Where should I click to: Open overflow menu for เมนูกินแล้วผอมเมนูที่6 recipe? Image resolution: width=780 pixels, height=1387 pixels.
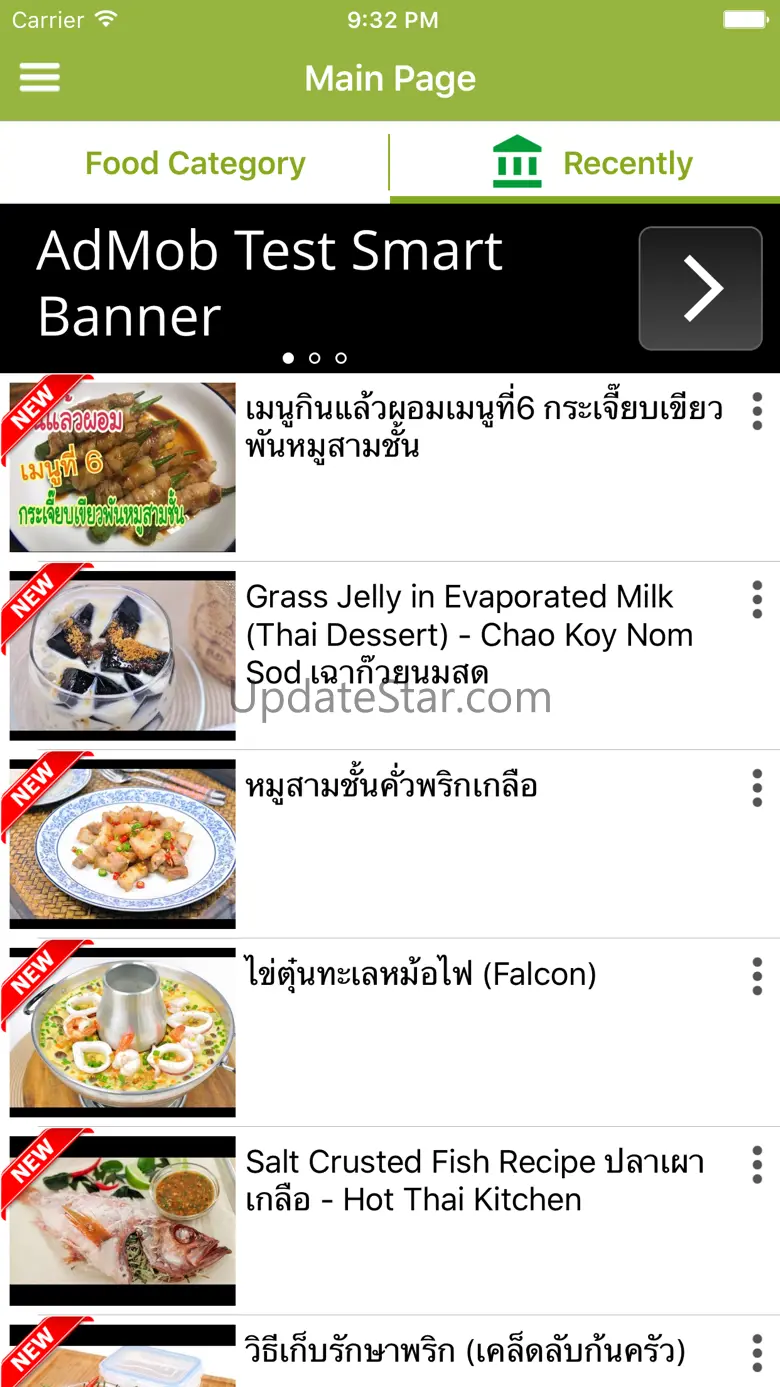(x=757, y=411)
